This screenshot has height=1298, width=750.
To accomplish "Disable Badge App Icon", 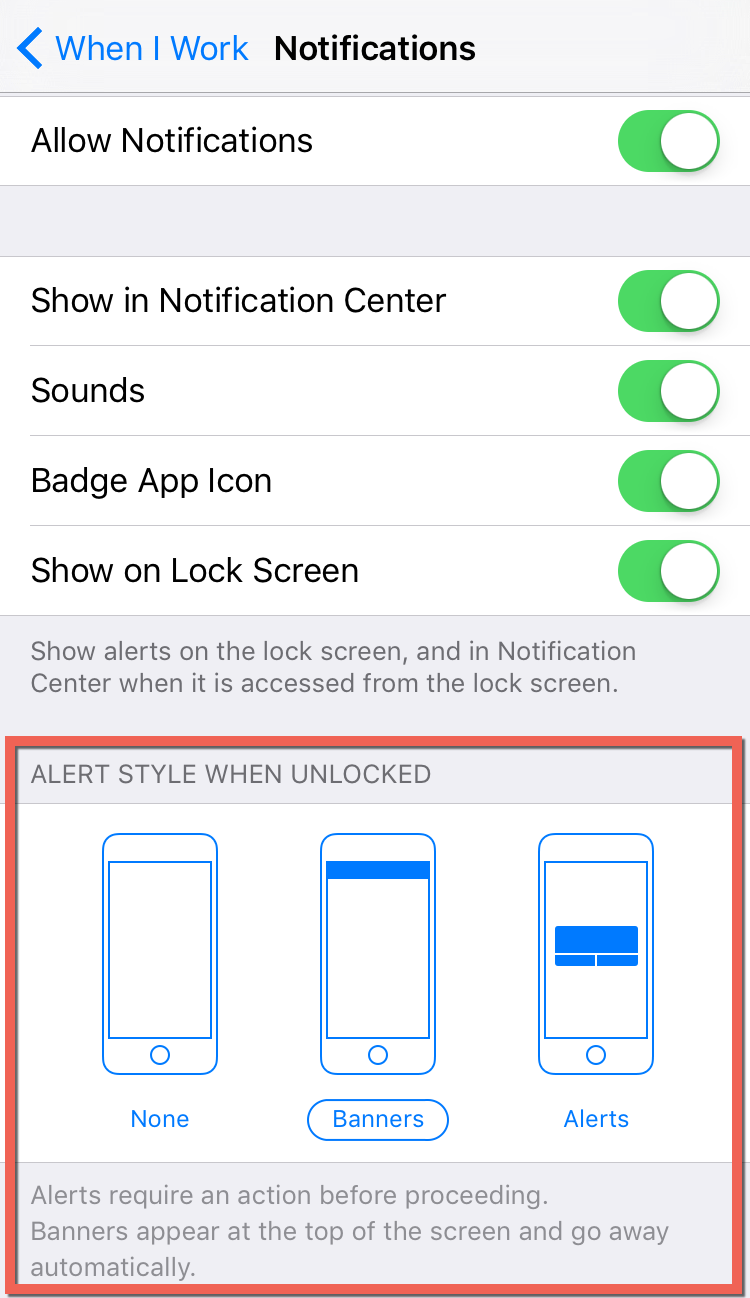I will (668, 480).
